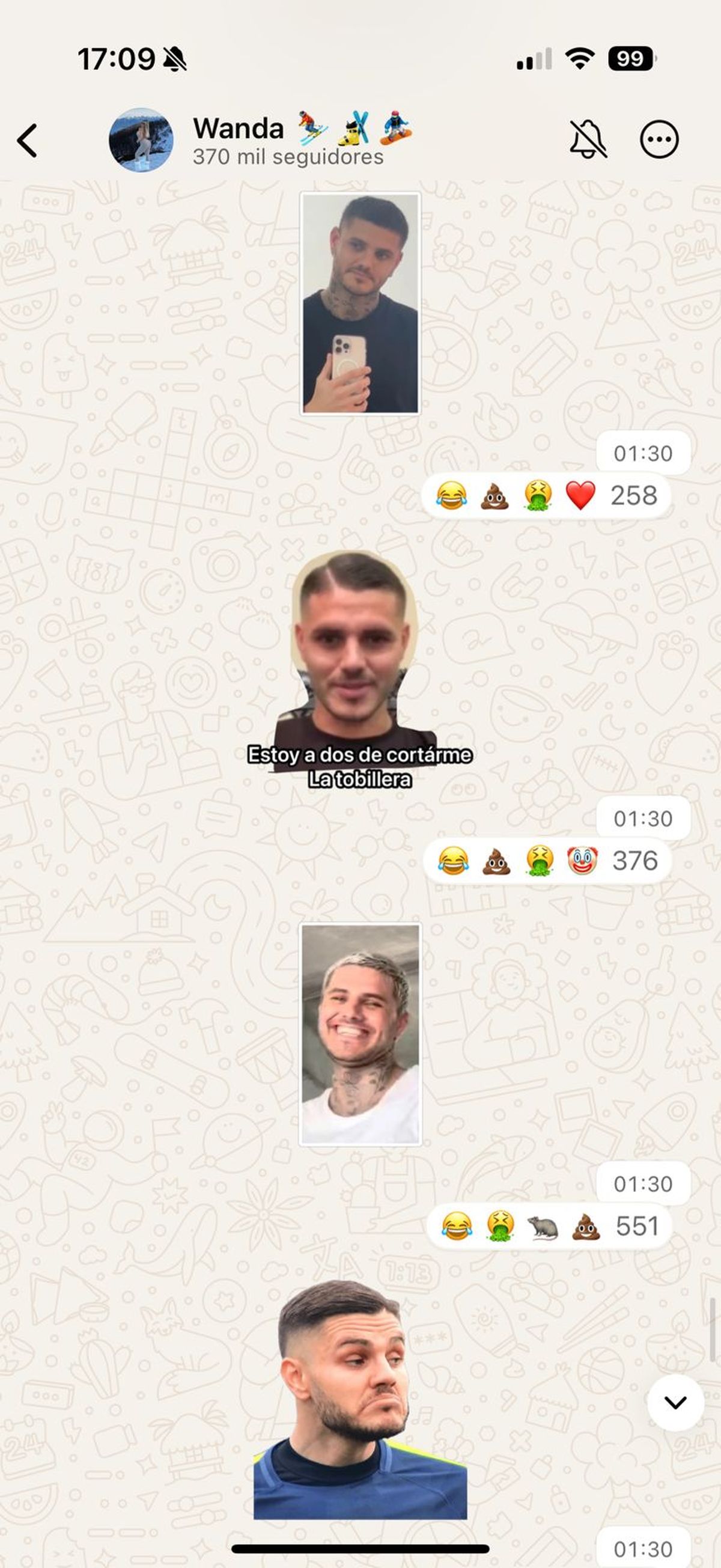Jump to latest messages with down arrow
721x1568 pixels.
pyautogui.click(x=675, y=1403)
